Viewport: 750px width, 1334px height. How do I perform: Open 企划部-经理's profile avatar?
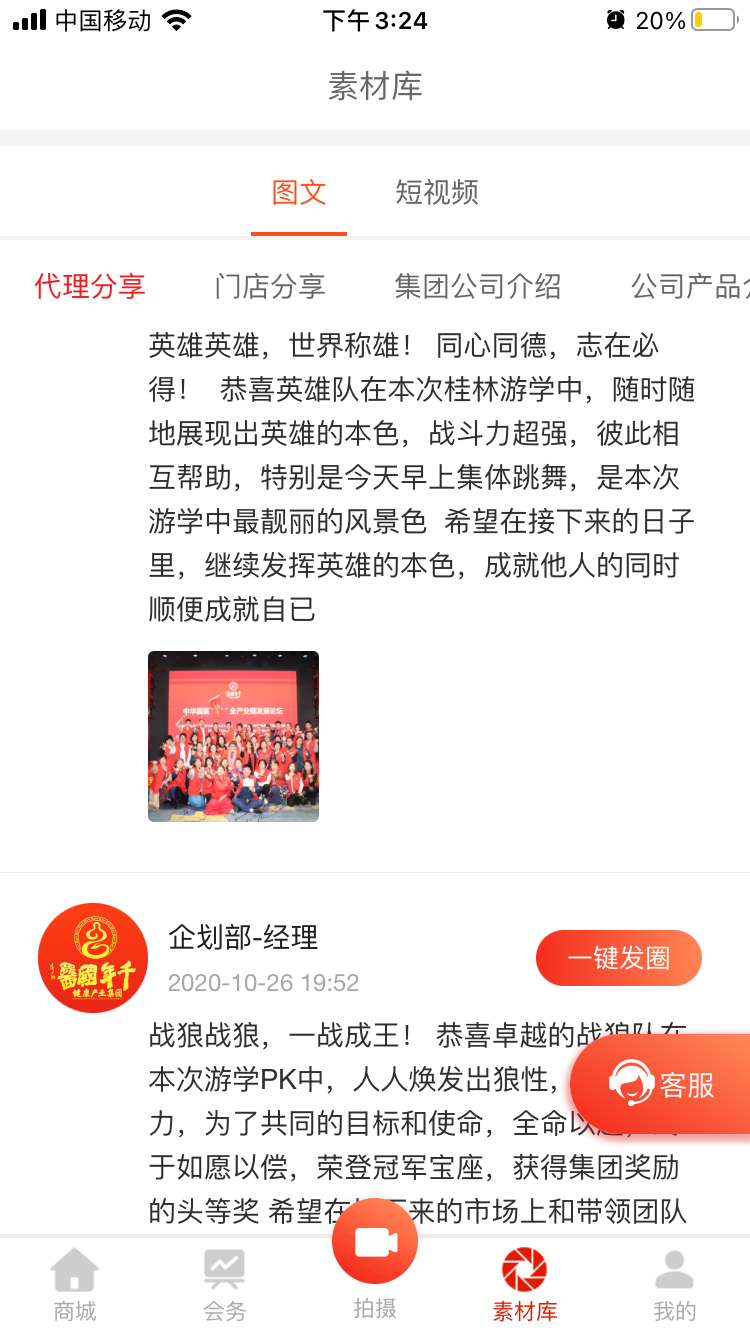click(x=93, y=958)
